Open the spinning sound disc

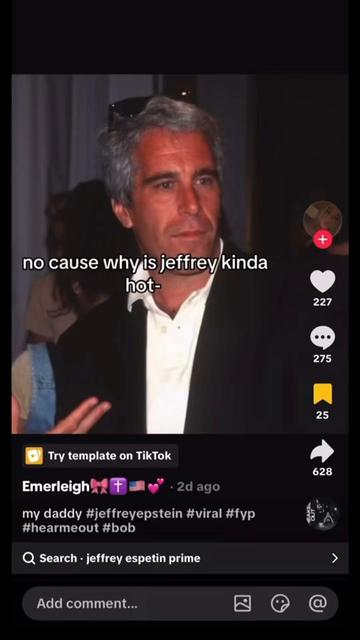(322, 513)
